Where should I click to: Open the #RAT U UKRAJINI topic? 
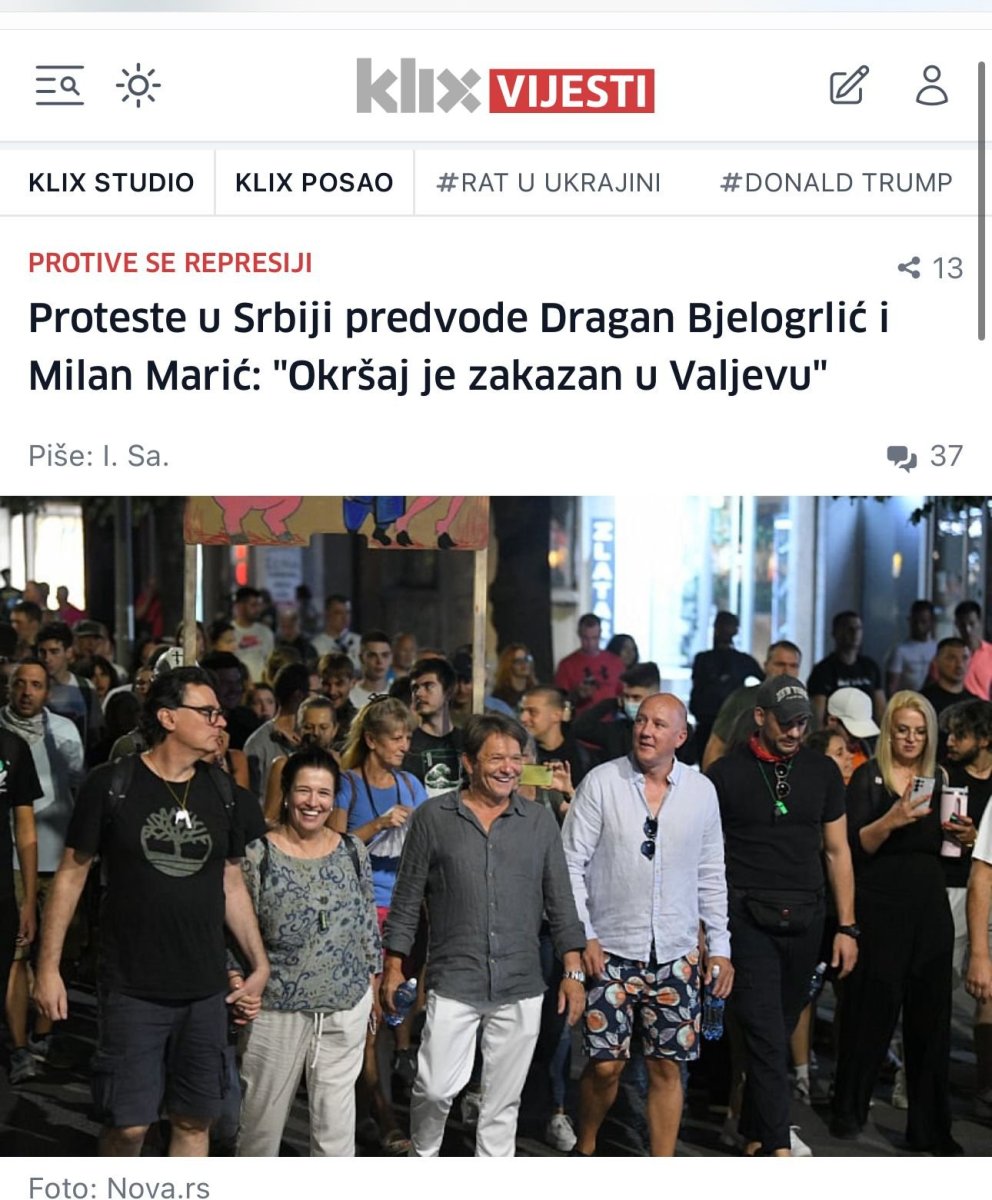[x=549, y=183]
